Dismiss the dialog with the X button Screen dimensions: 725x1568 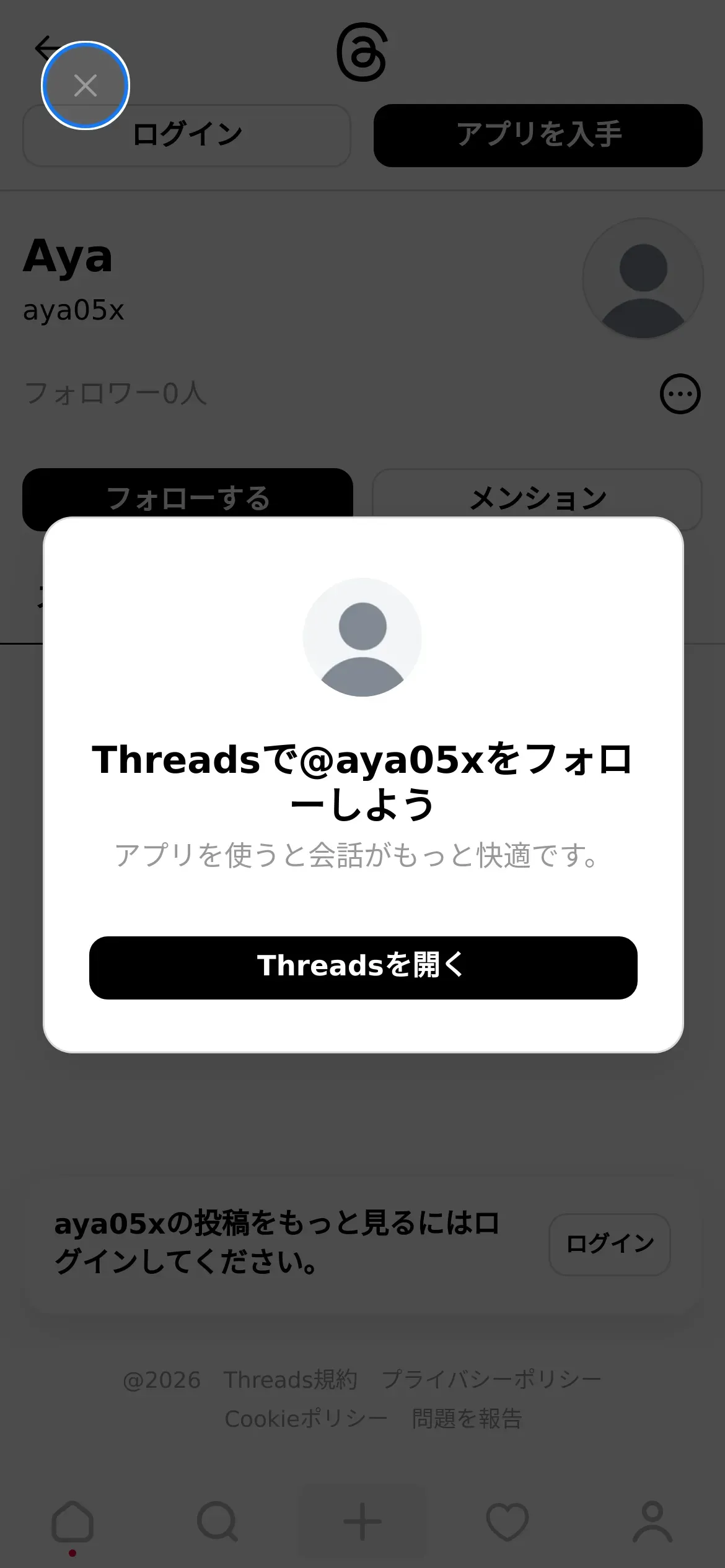coord(86,85)
